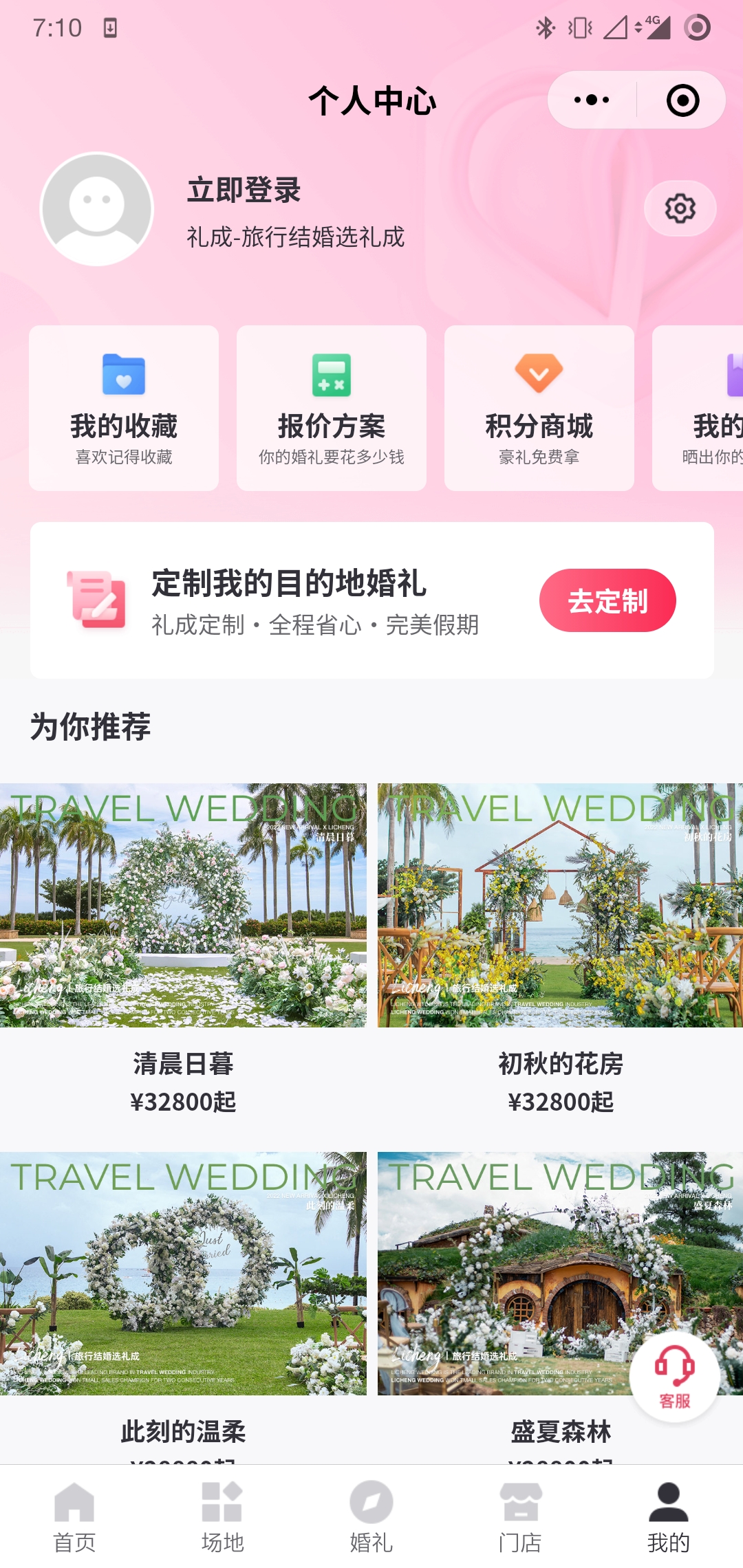This screenshot has width=743, height=1568.
Task: Tap the profile avatar placeholder
Action: [97, 209]
